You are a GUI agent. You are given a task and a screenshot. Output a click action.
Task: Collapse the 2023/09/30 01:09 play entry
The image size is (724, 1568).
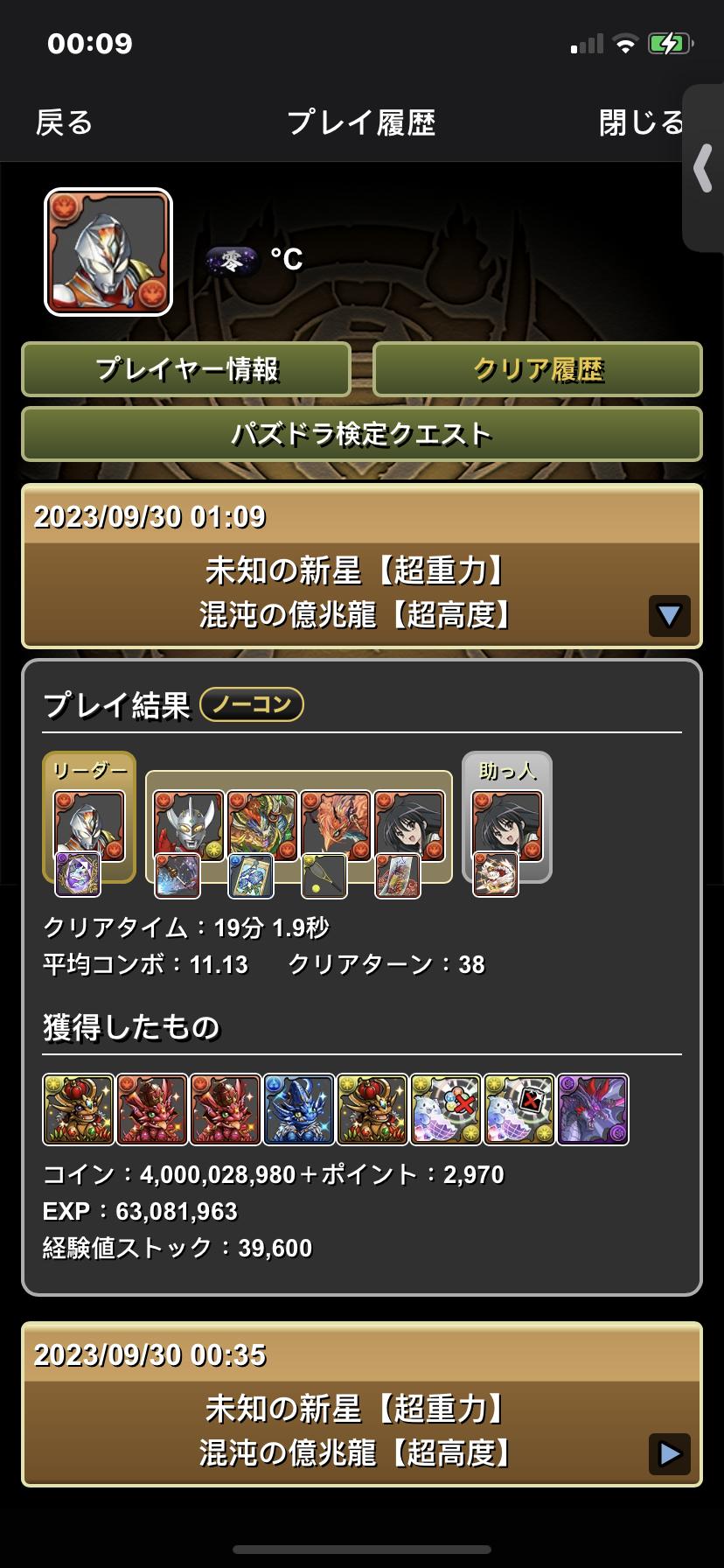point(669,615)
